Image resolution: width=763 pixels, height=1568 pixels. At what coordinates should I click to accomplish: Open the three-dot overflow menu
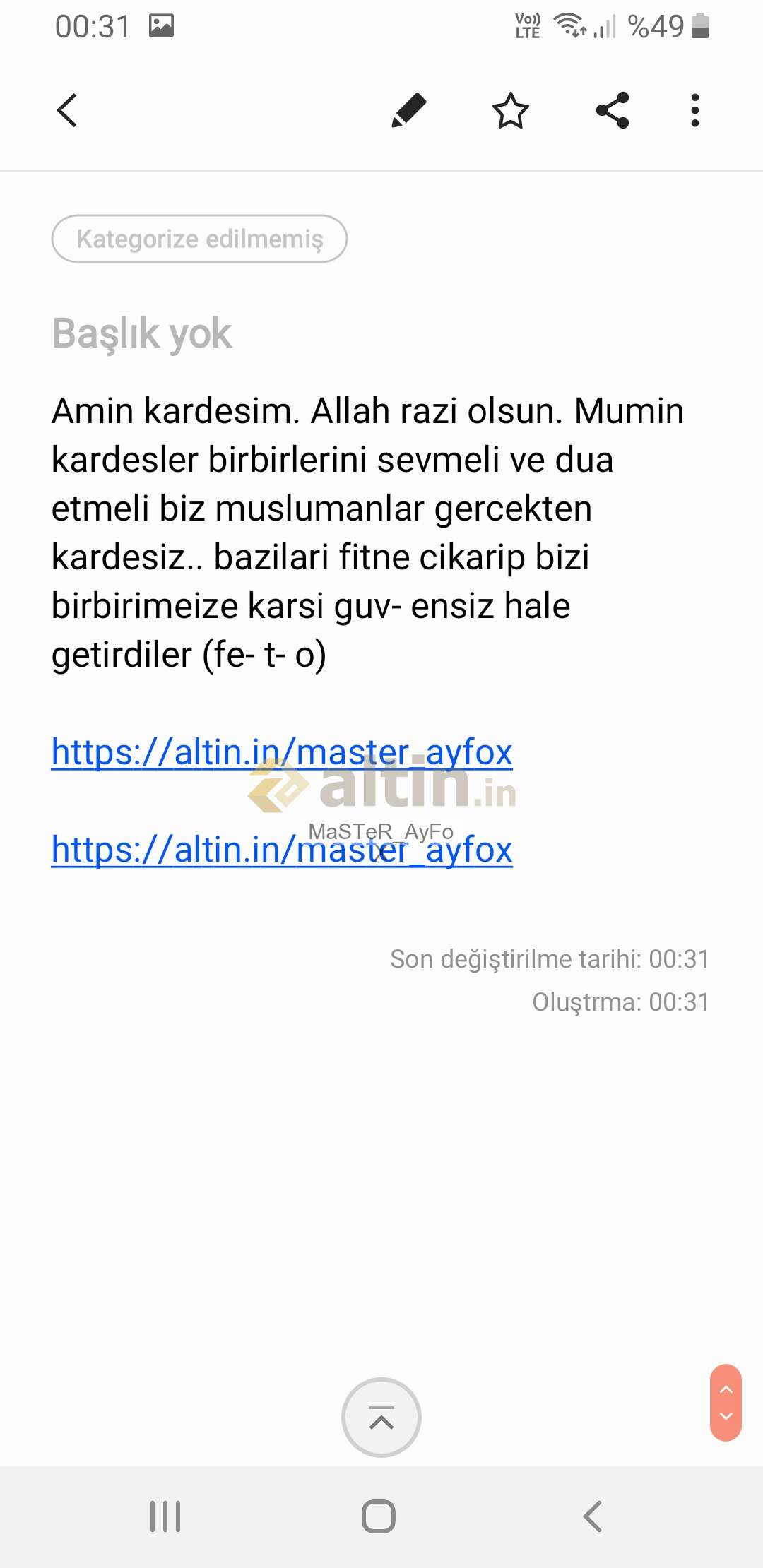click(695, 111)
